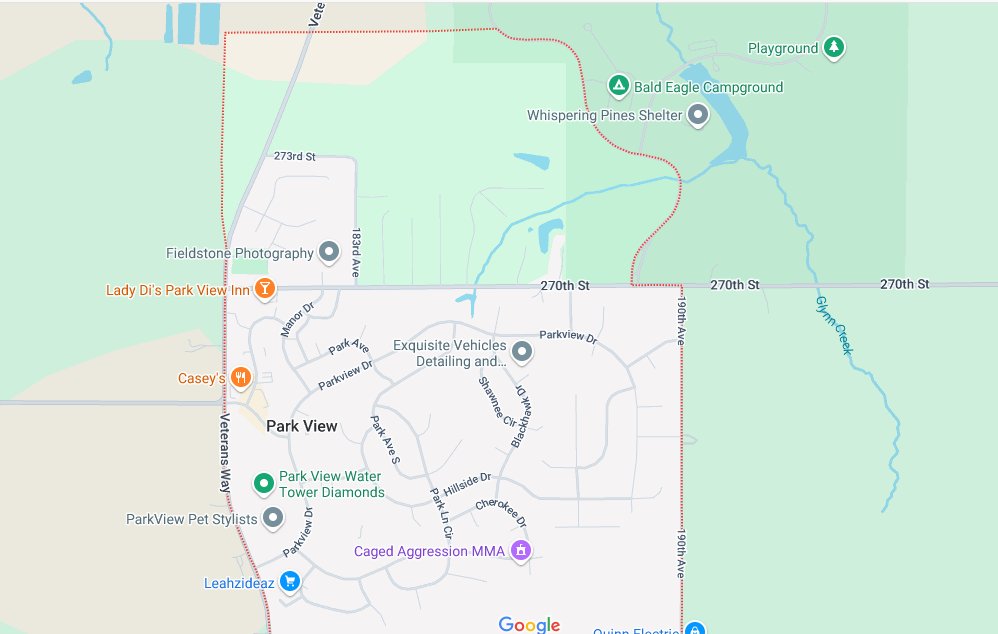The image size is (998, 634).
Task: Tap the Quinn Electric map pin
Action: click(x=695, y=629)
